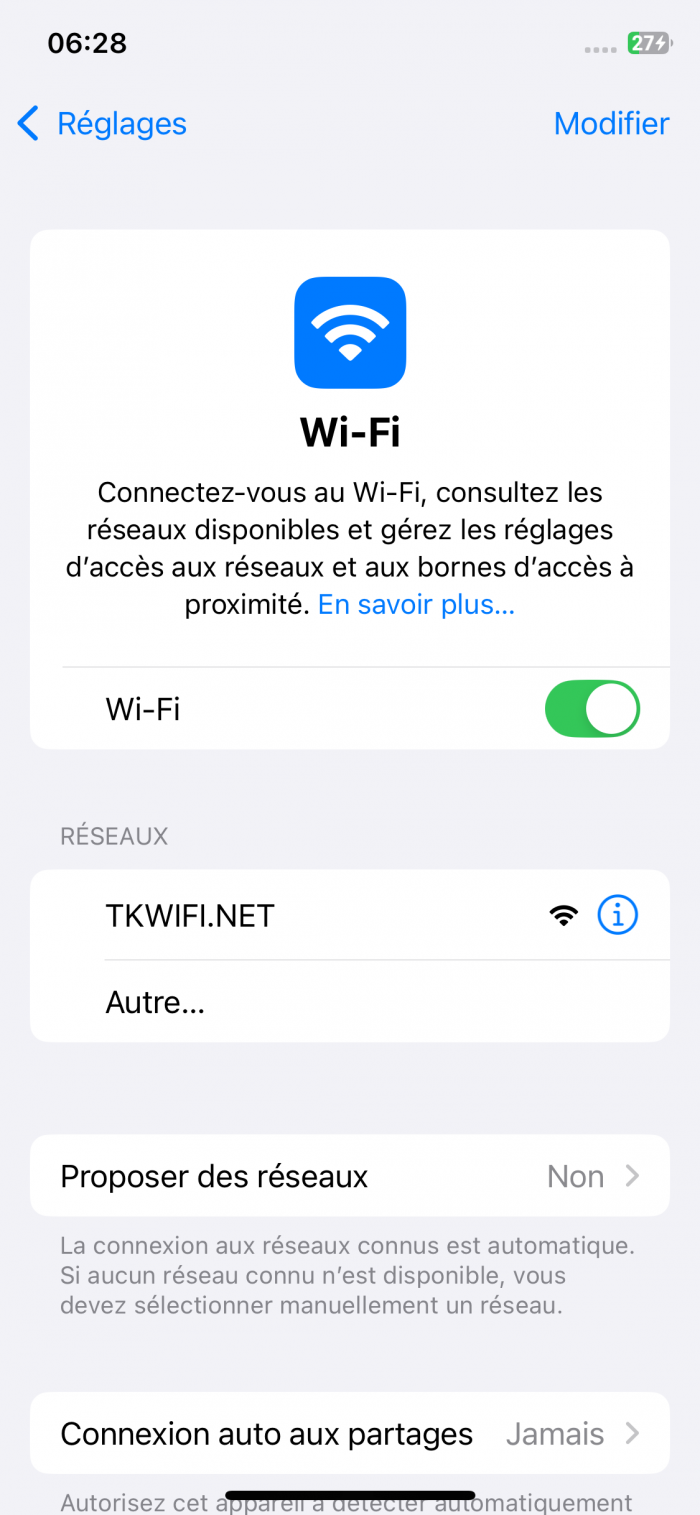This screenshot has height=1515, width=700.
Task: Turn off the Wi-Fi switch
Action: click(591, 709)
